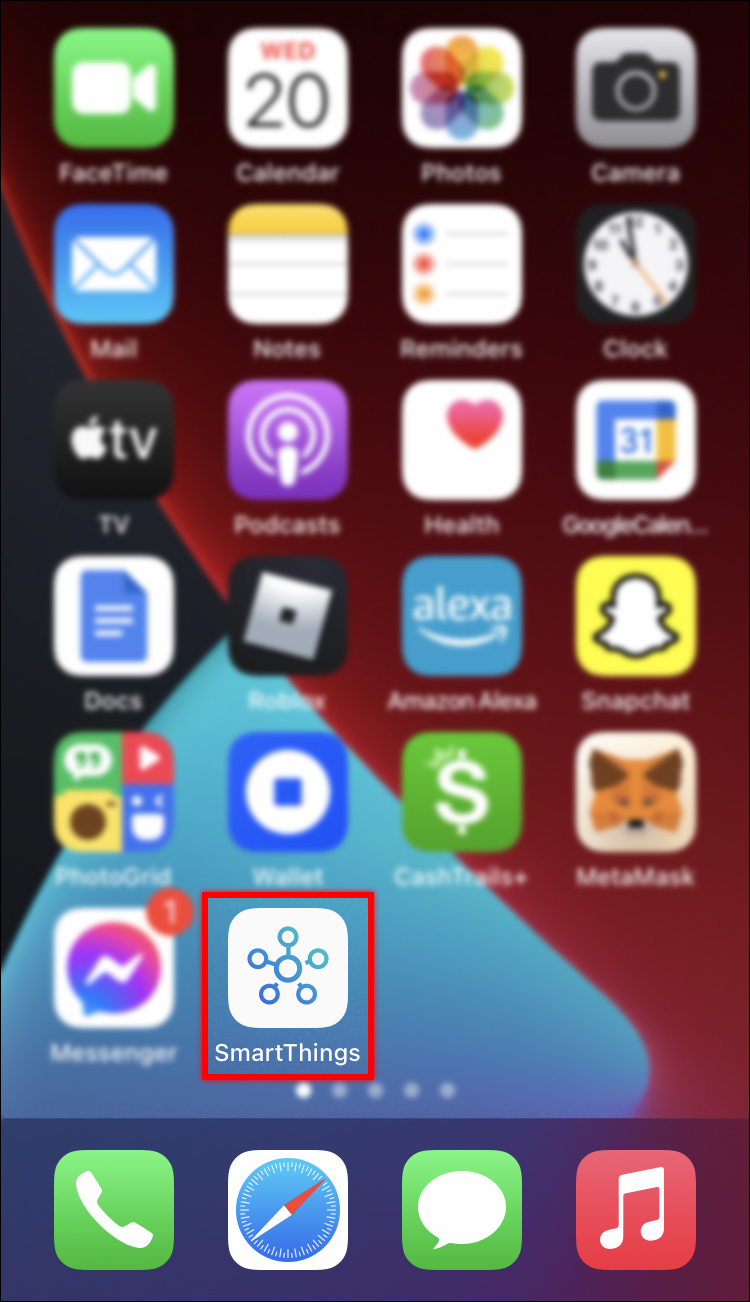
Task: Open the Music app in the dock
Action: [x=635, y=1209]
